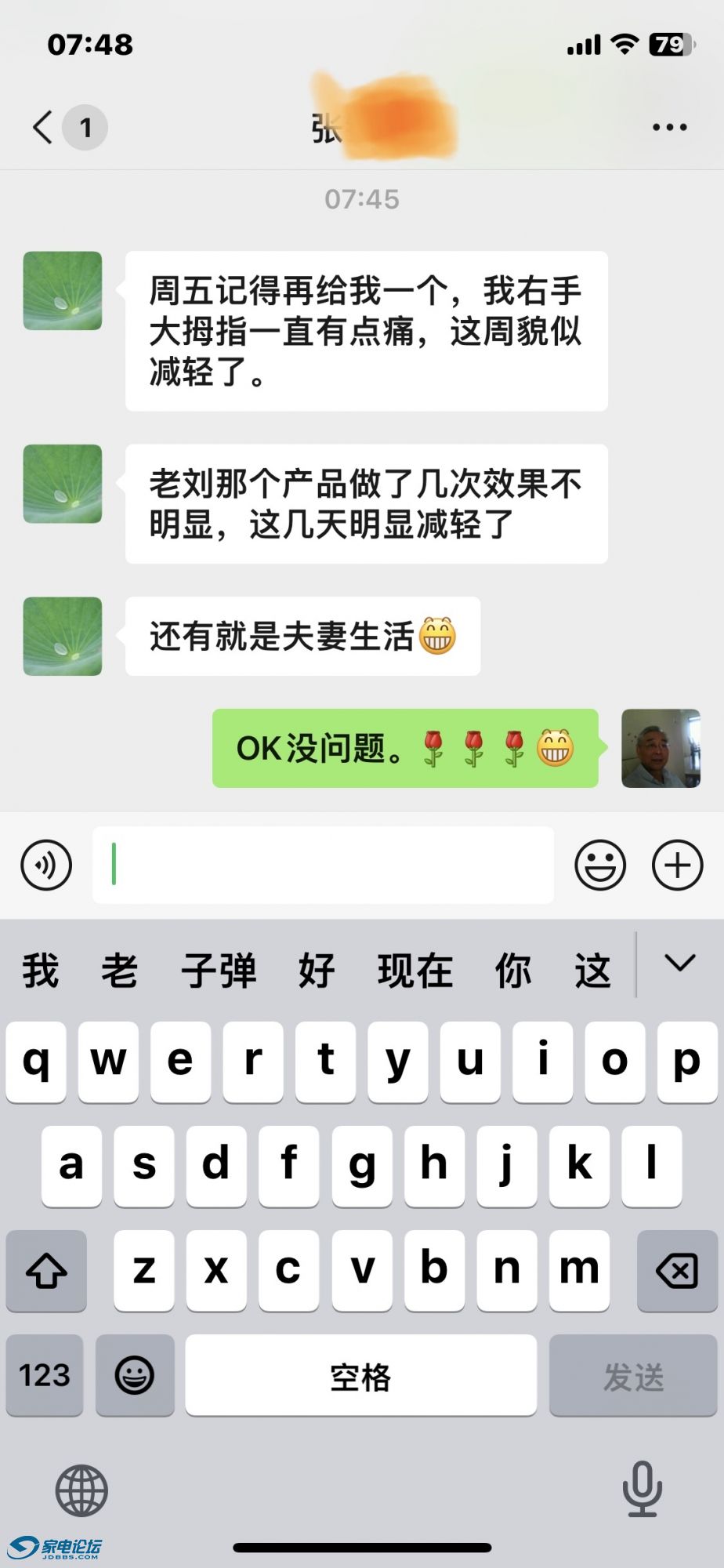Go back to the chat list

(x=43, y=127)
